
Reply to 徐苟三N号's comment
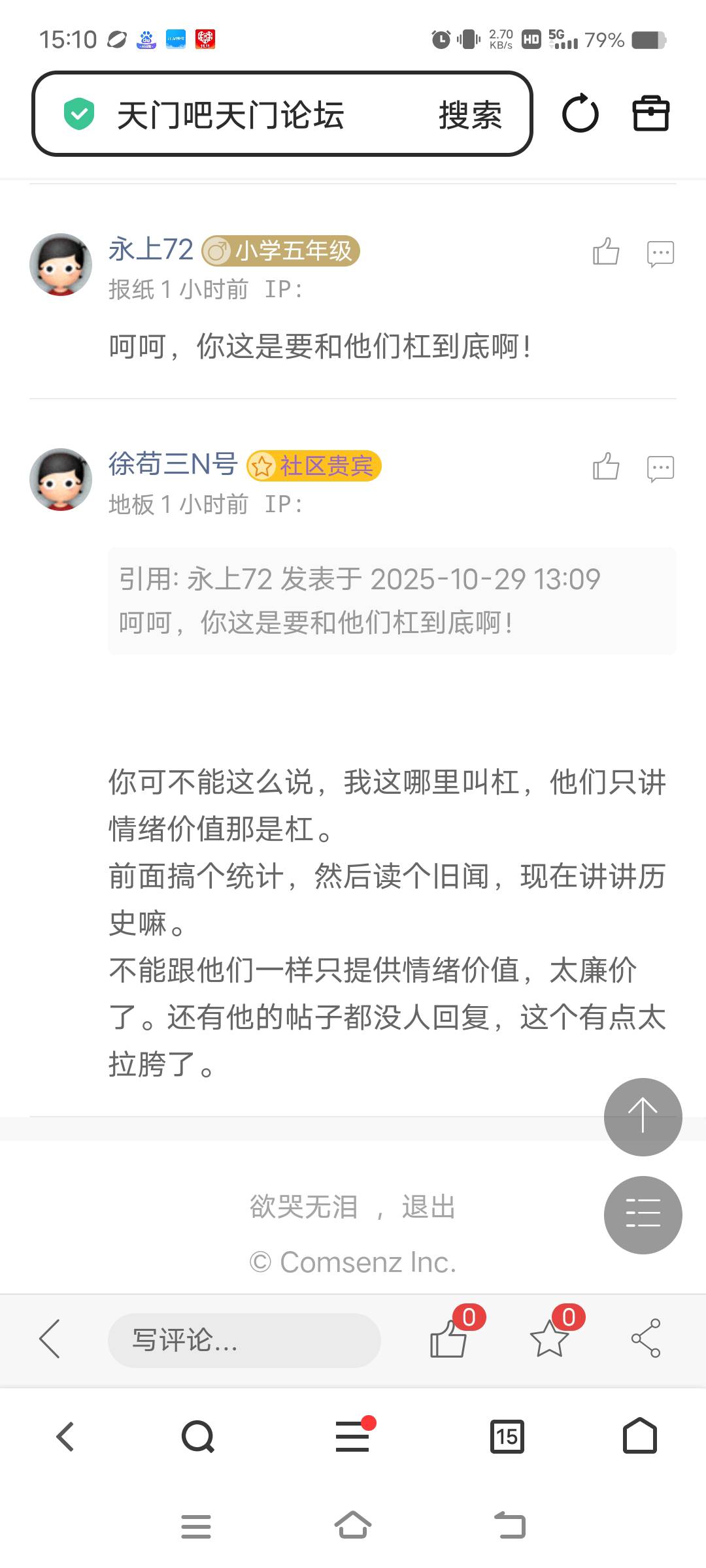[660, 468]
